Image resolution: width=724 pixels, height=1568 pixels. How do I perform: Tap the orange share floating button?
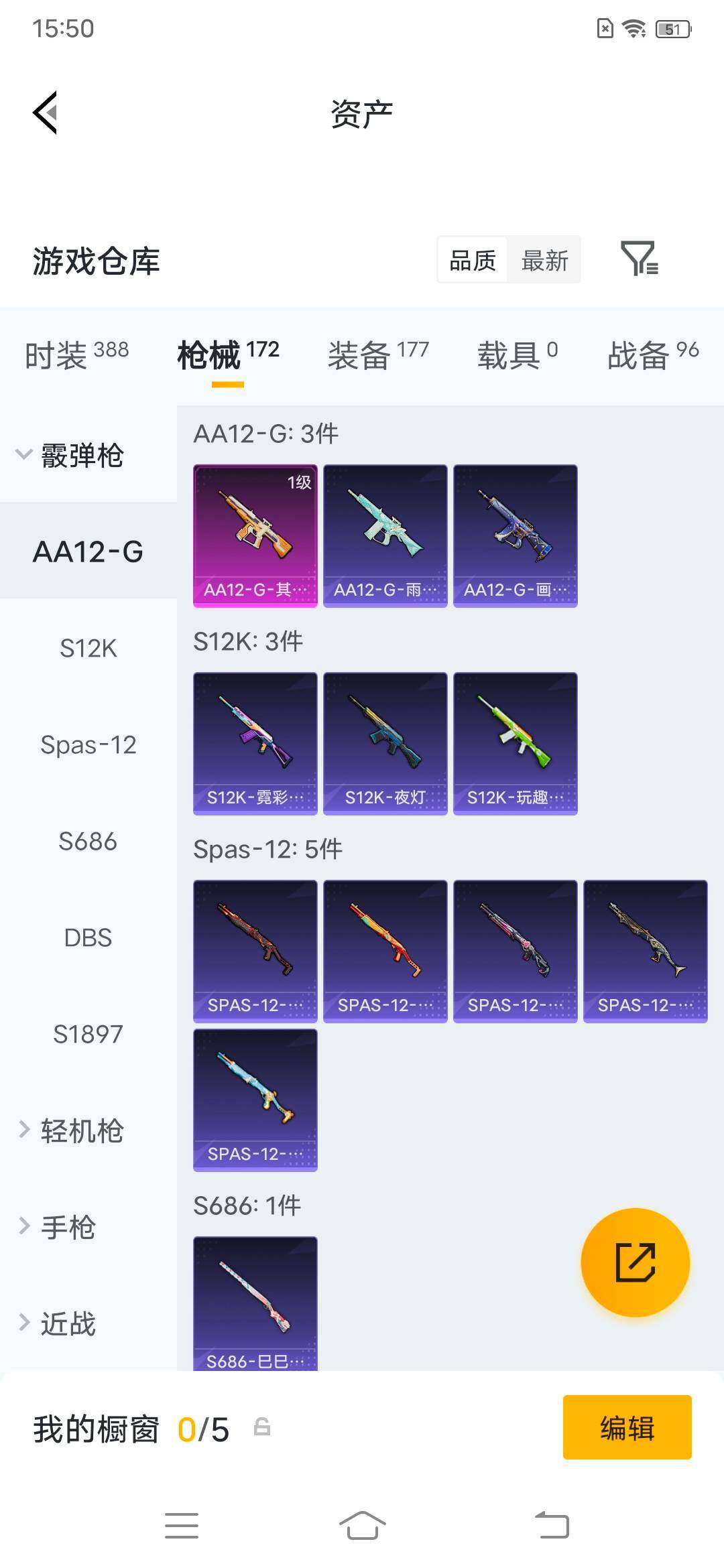point(636,1262)
